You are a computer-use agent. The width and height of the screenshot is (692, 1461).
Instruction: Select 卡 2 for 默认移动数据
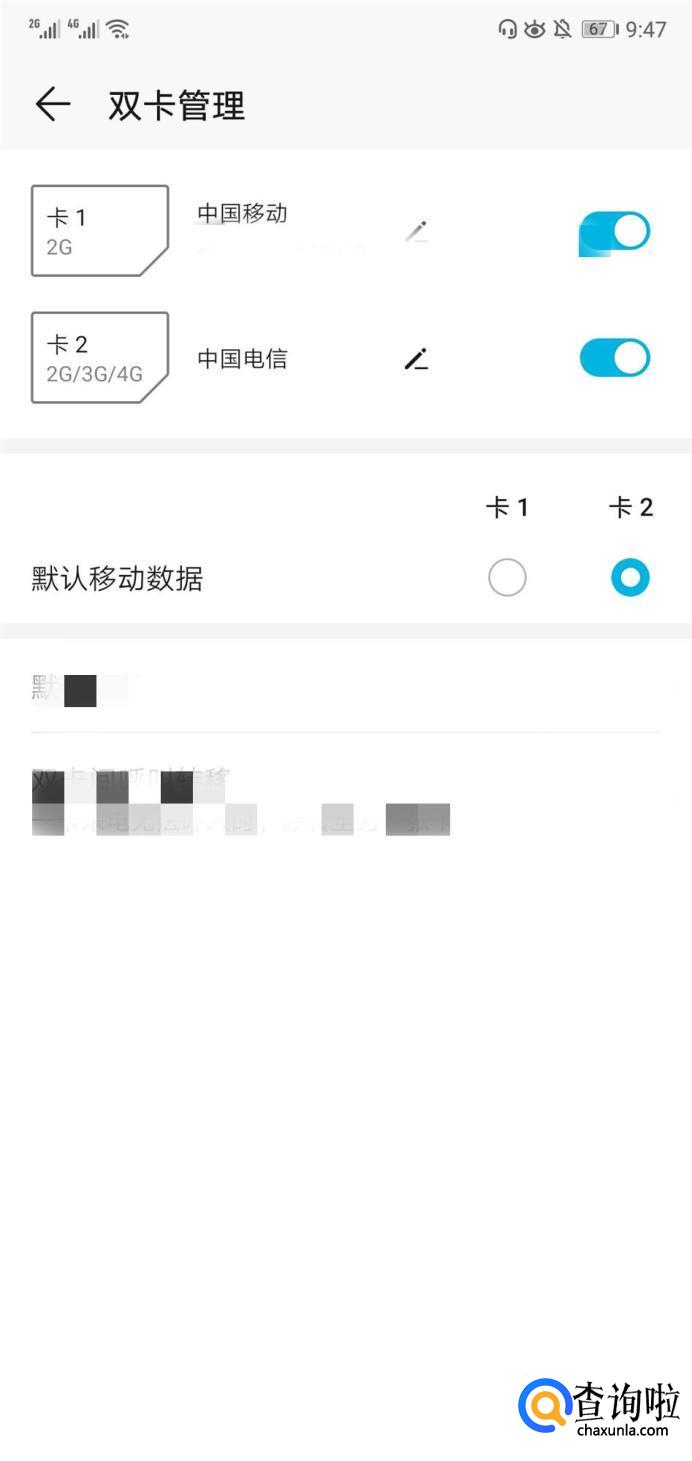coord(630,578)
